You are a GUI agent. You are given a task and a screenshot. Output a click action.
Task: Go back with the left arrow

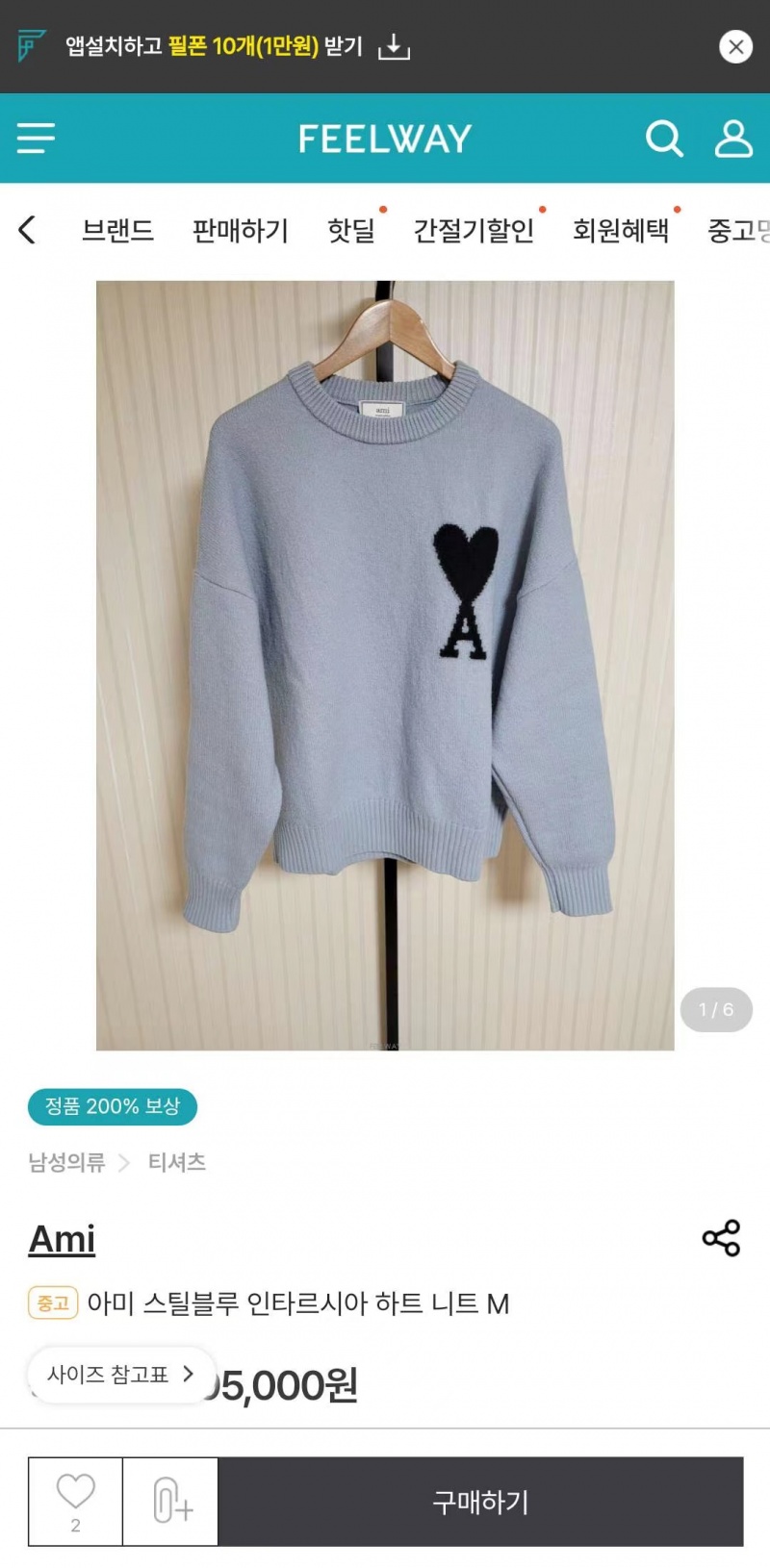pos(27,230)
